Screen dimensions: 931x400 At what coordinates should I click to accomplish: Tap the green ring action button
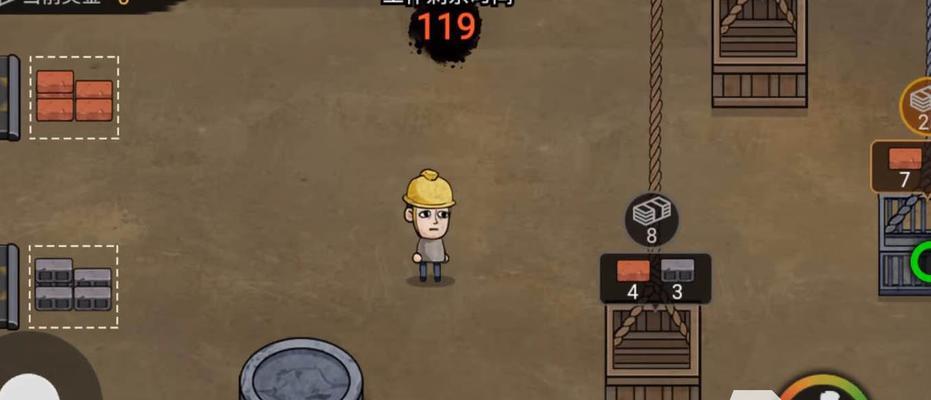click(922, 262)
